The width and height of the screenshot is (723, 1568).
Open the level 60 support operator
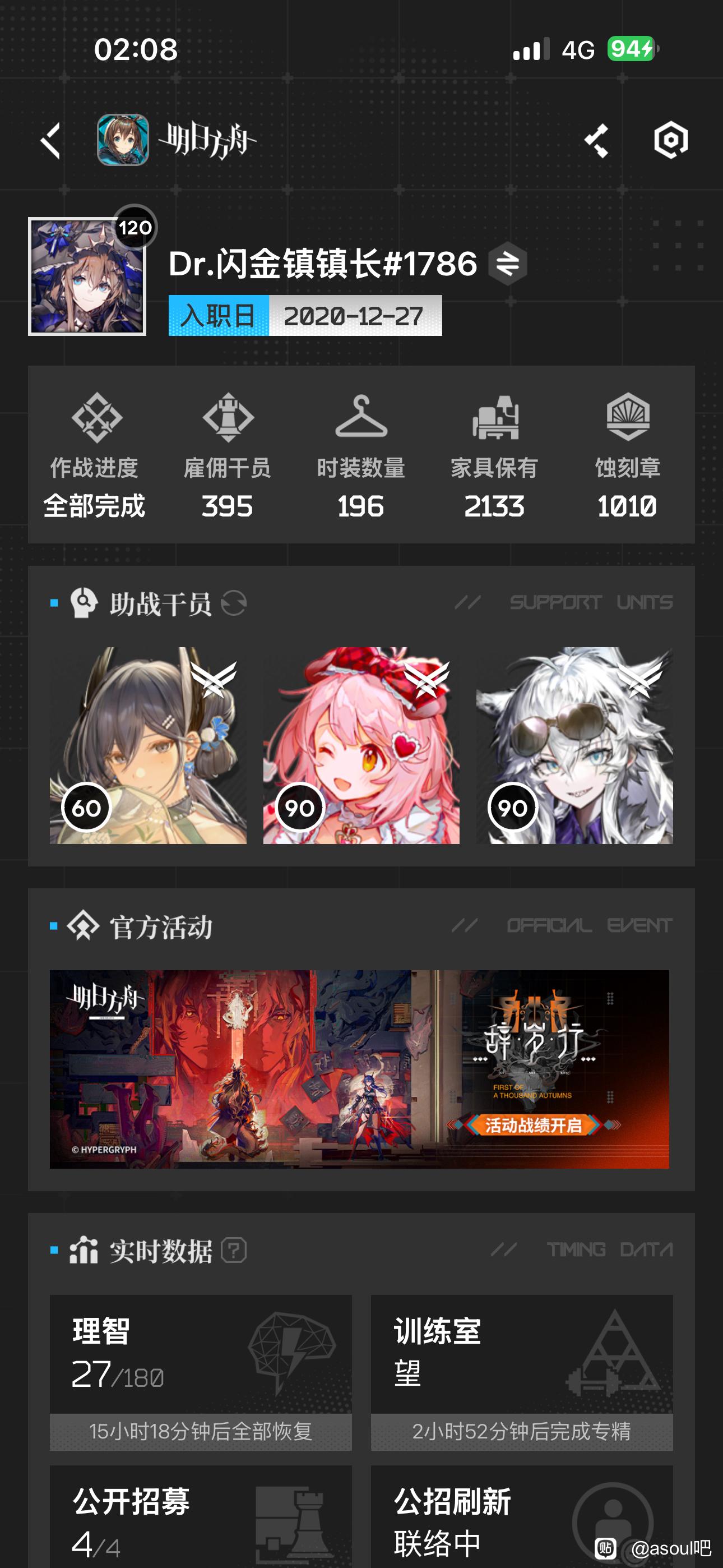click(x=148, y=745)
